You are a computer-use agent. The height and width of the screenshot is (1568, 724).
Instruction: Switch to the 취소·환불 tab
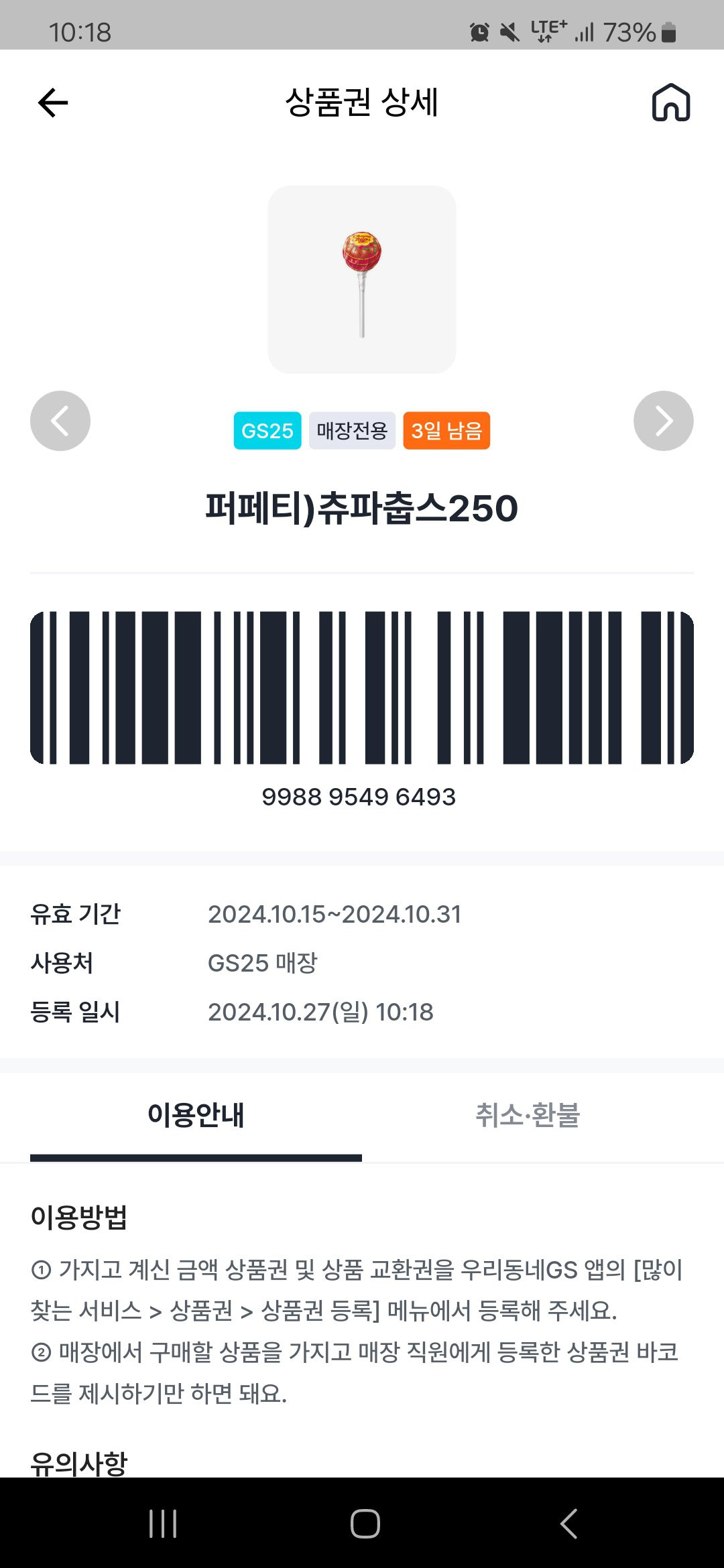[x=528, y=1115]
